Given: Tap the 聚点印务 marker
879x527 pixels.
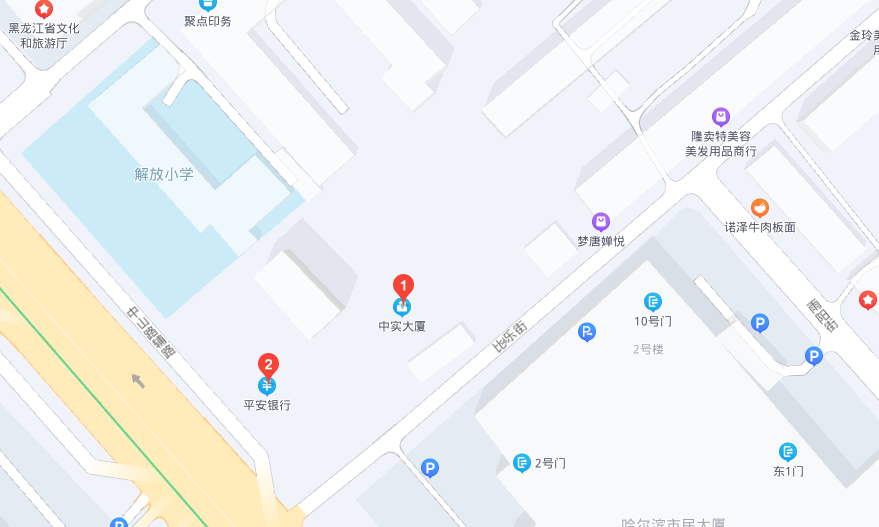Looking at the screenshot, I should point(208,5).
